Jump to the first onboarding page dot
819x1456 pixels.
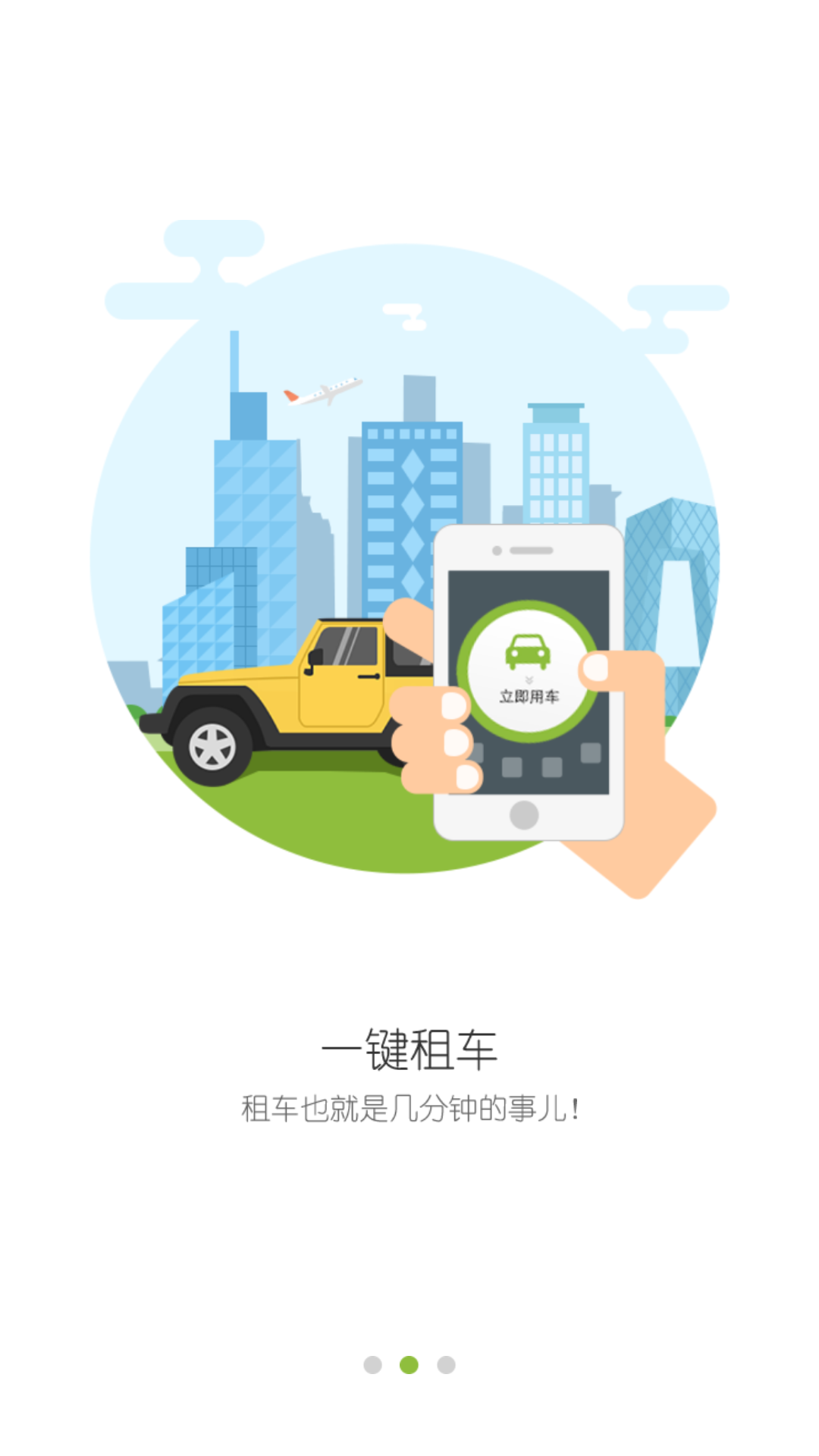coord(372,1365)
